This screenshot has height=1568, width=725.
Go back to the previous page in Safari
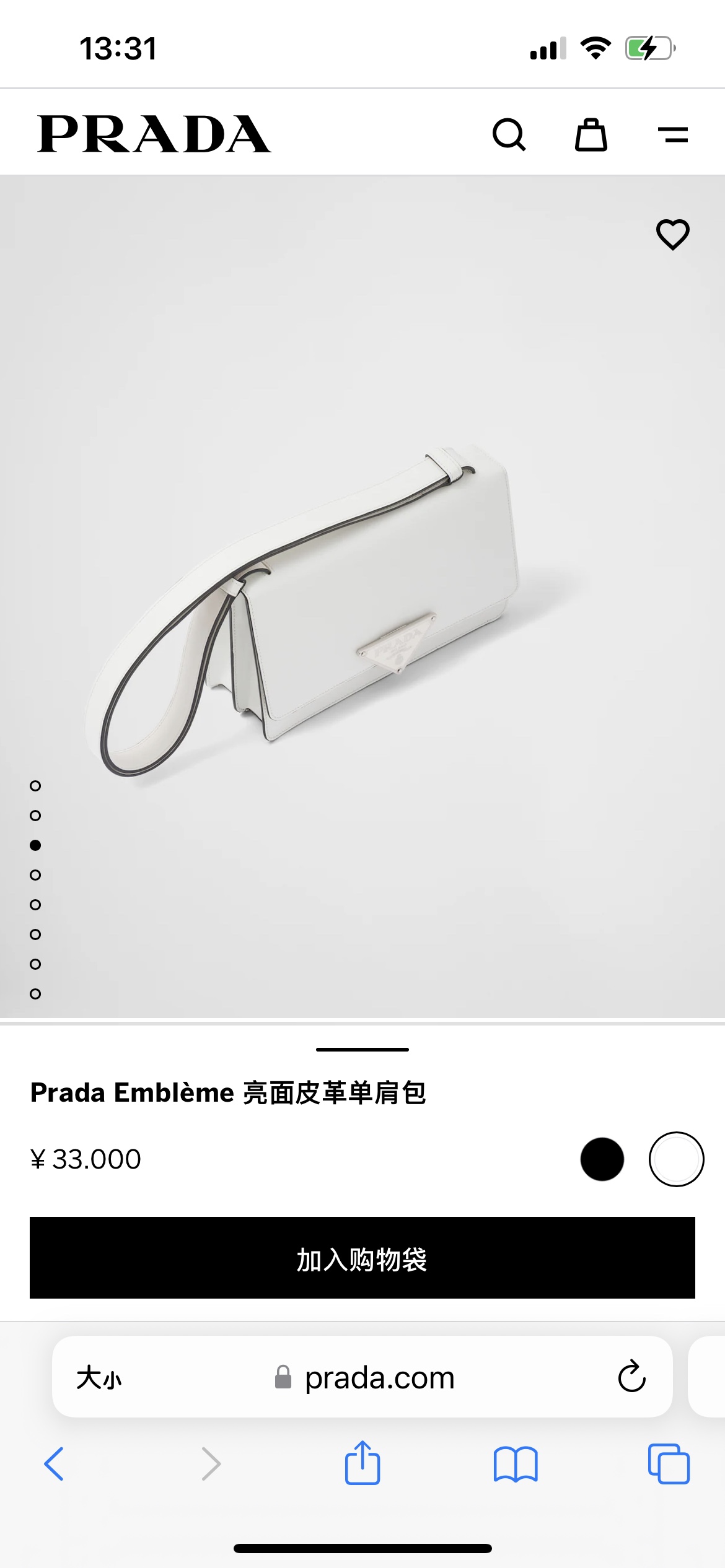pyautogui.click(x=54, y=1464)
